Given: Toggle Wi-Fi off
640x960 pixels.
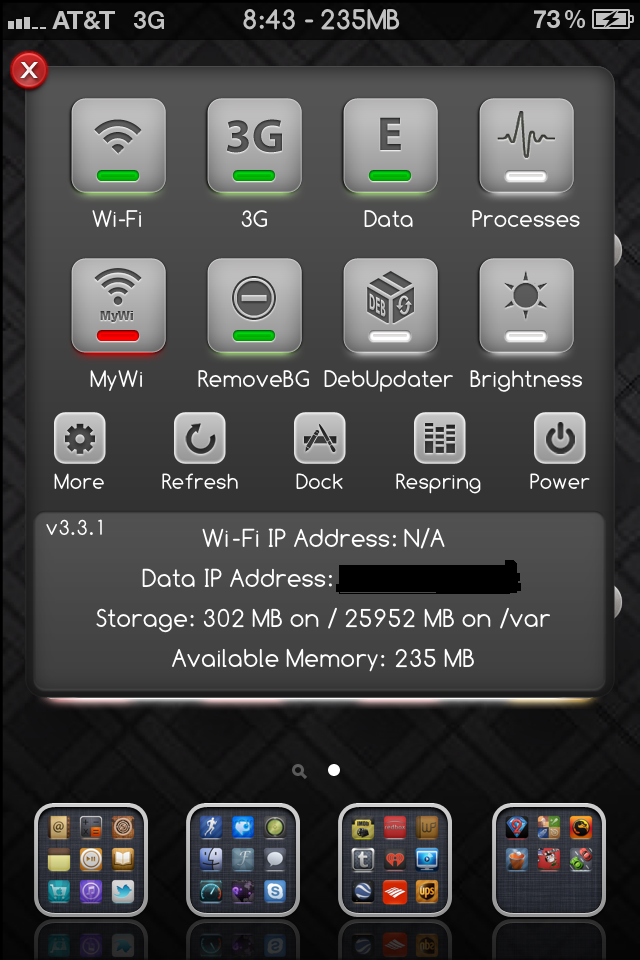Looking at the screenshot, I should (x=118, y=146).
